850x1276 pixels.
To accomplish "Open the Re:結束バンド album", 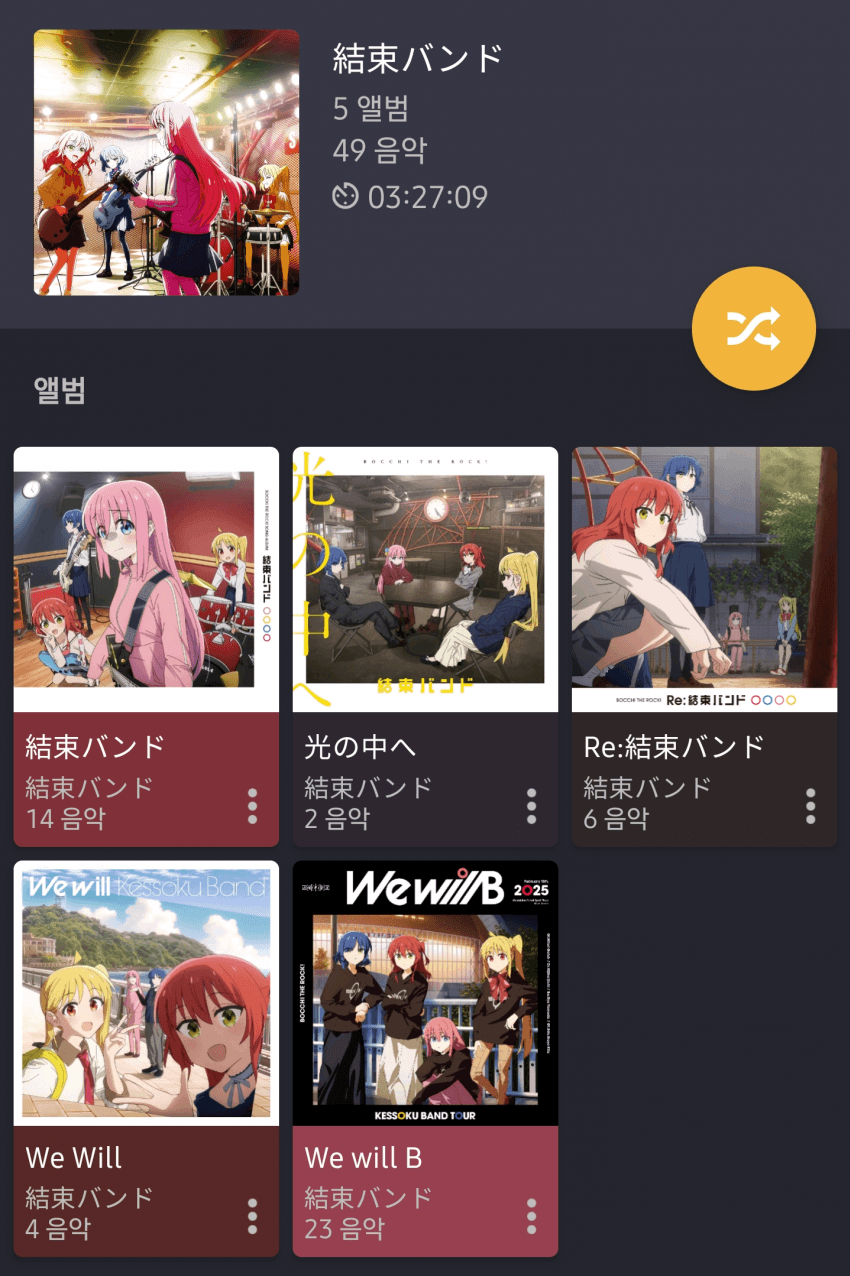I will point(704,580).
